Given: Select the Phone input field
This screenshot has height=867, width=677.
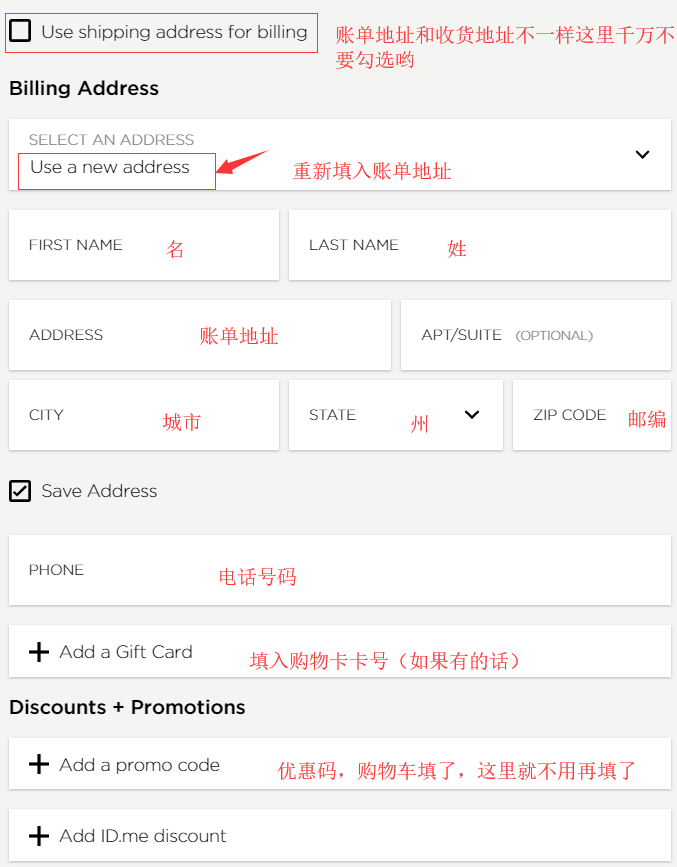Looking at the screenshot, I should (x=339, y=570).
